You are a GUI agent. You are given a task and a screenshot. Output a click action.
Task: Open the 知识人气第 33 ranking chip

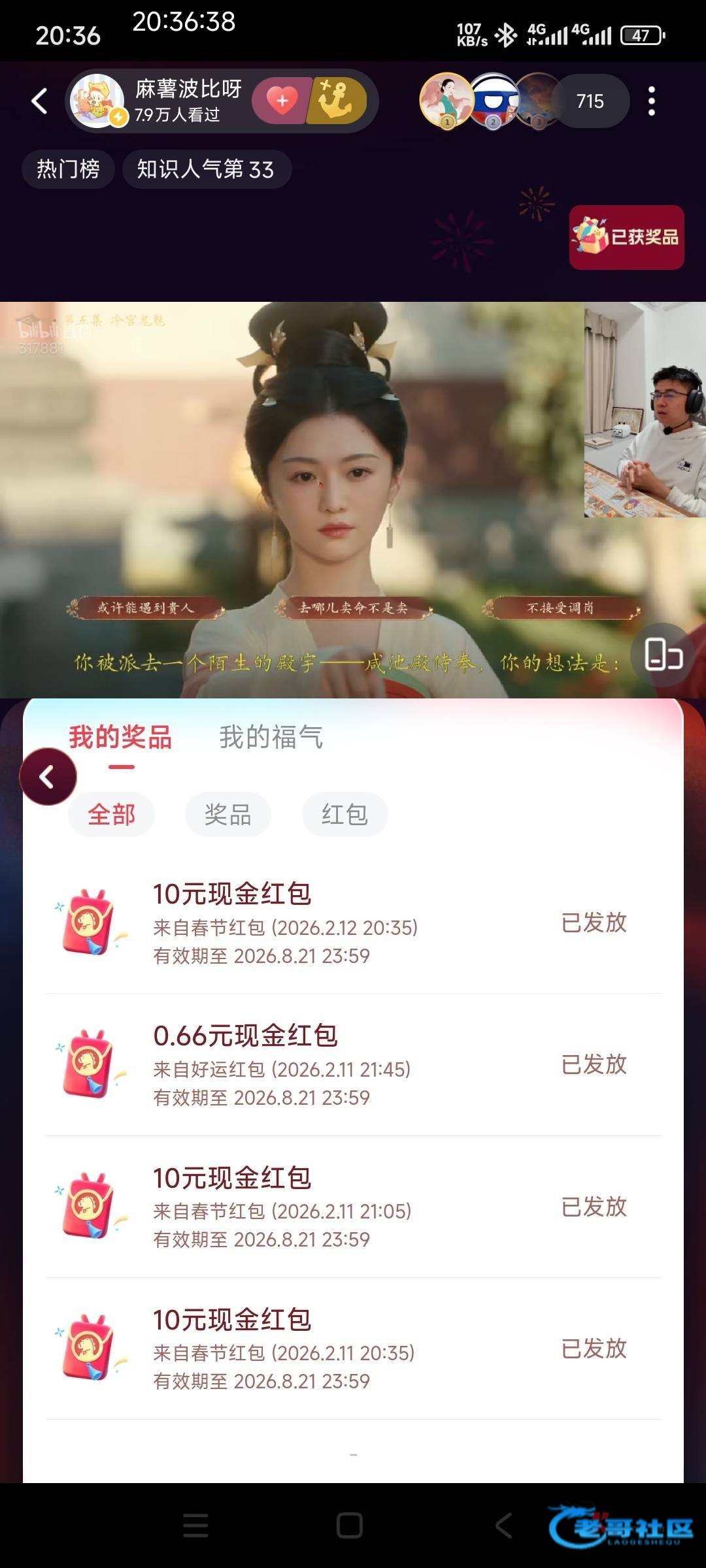click(206, 170)
